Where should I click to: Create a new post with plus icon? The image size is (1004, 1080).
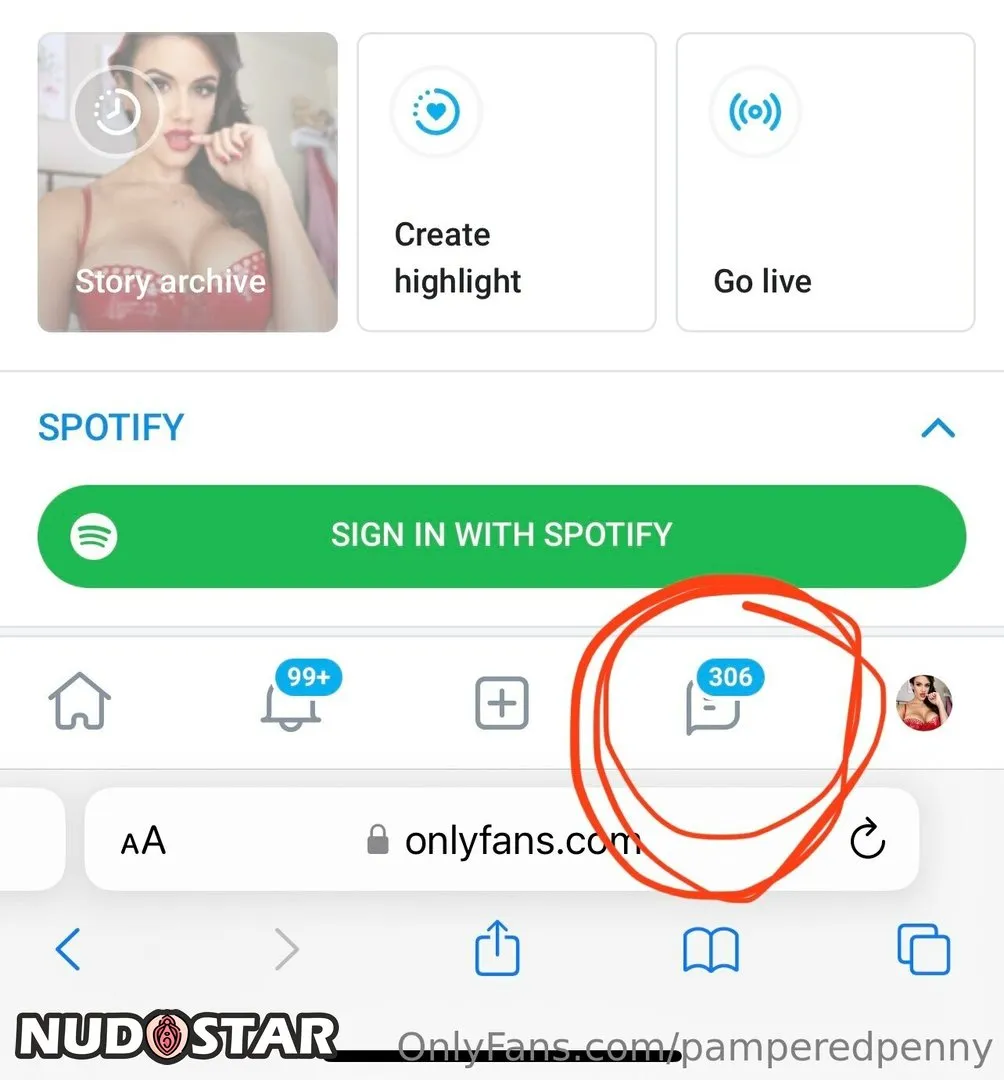501,704
